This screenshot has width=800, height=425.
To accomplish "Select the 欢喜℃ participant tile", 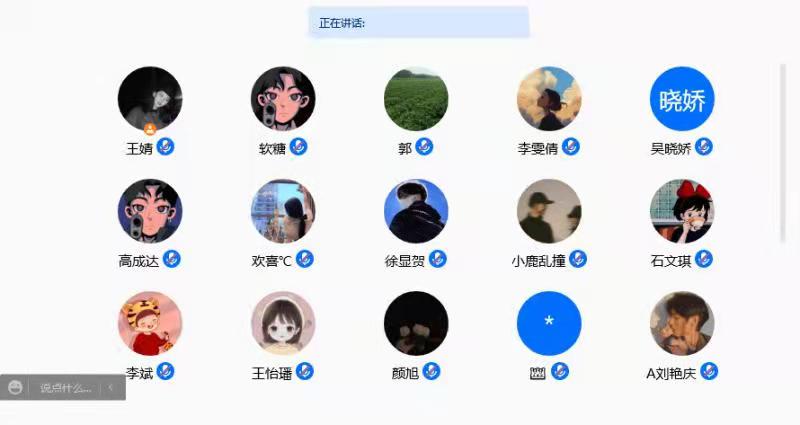I will click(283, 211).
